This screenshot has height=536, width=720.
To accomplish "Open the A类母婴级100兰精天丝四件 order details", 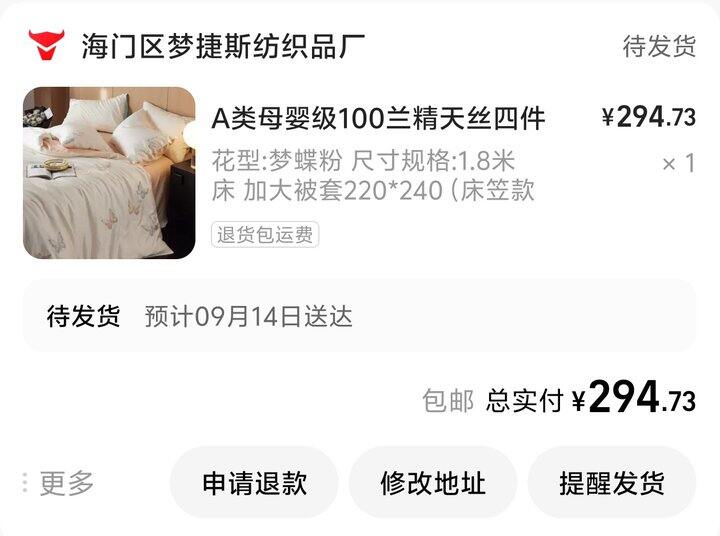I will (378, 118).
